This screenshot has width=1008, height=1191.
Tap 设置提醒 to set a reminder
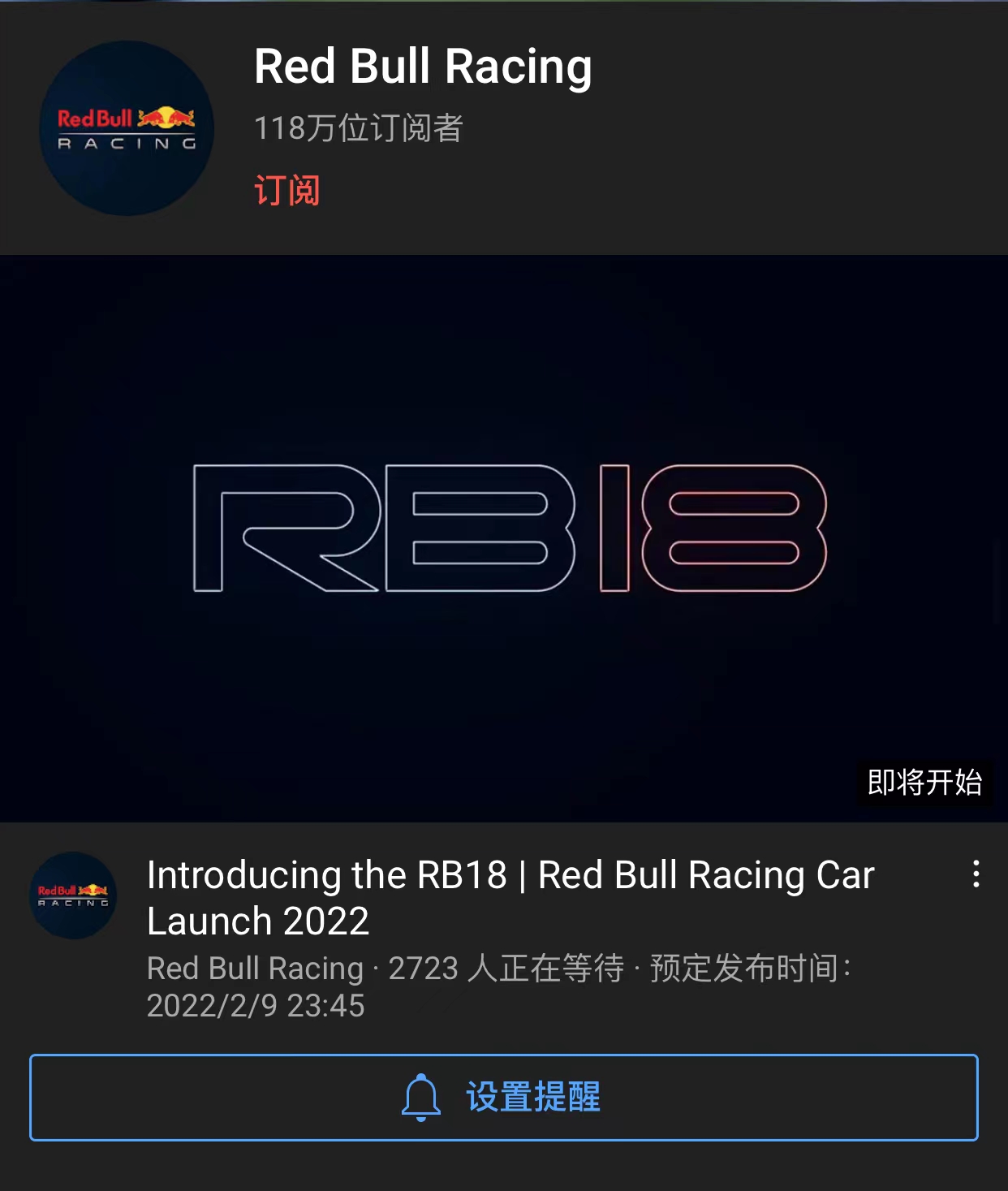pos(504,1097)
